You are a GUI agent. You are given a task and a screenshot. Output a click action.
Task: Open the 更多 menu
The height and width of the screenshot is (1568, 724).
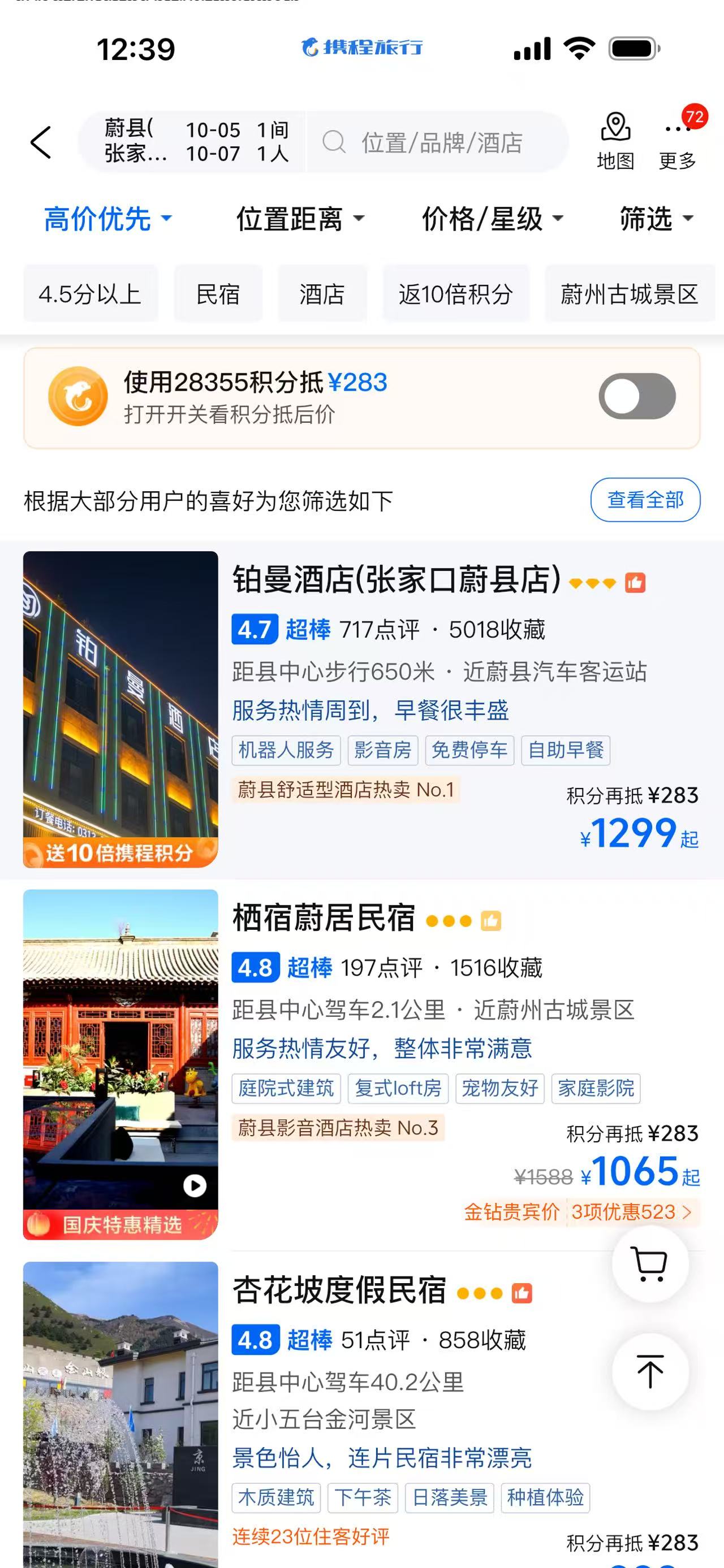point(678,141)
